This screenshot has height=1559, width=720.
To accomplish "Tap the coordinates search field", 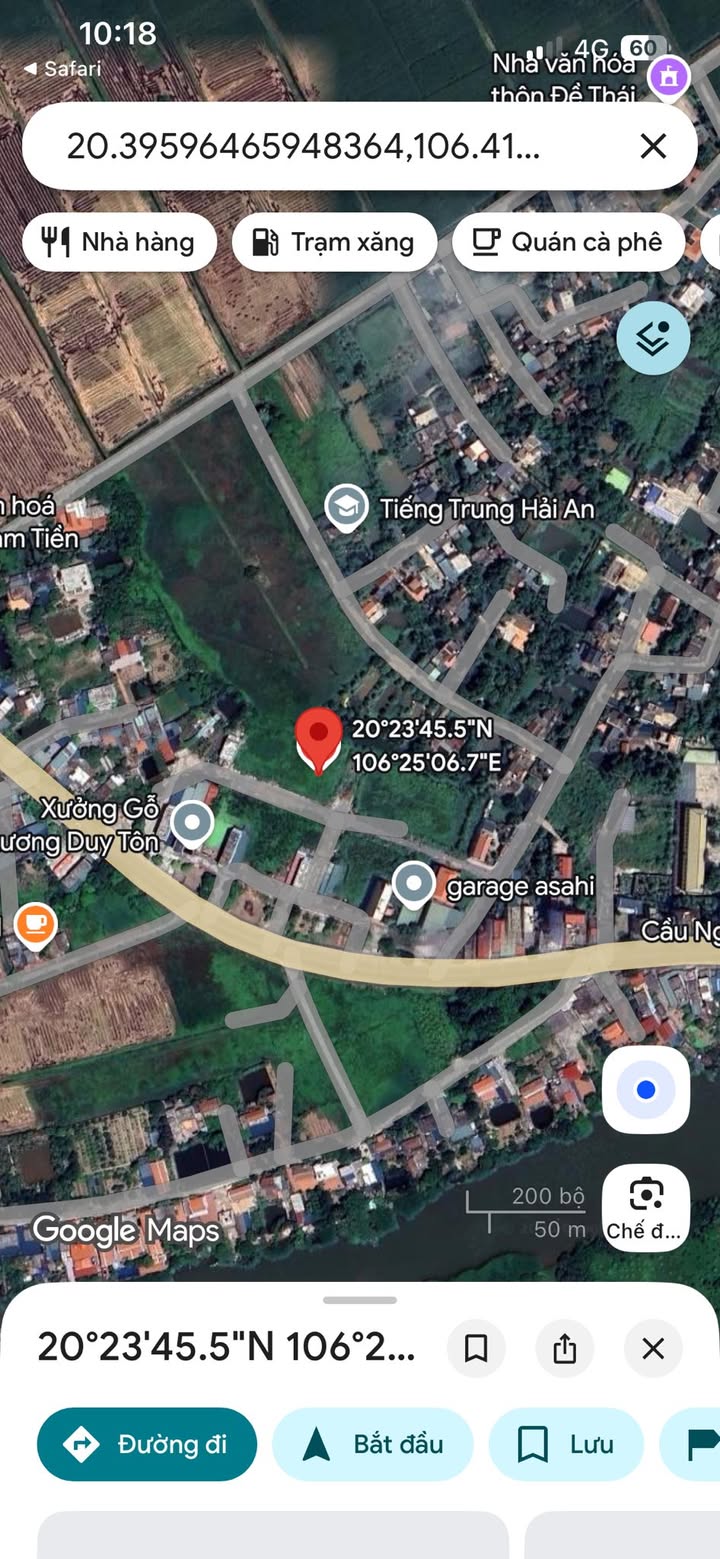I will click(303, 147).
